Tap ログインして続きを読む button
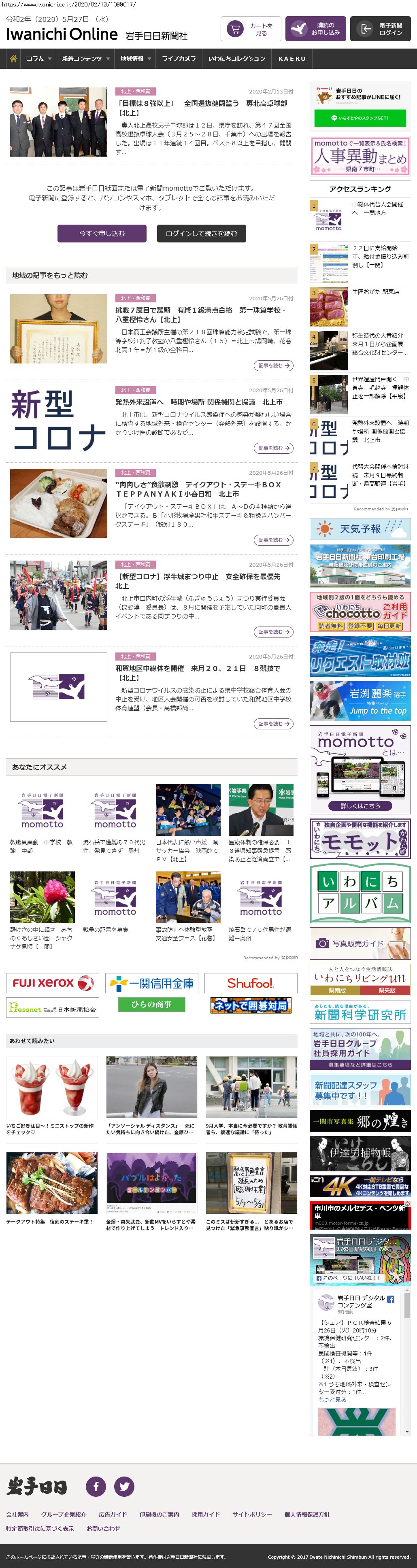The image size is (417, 1568). click(202, 233)
